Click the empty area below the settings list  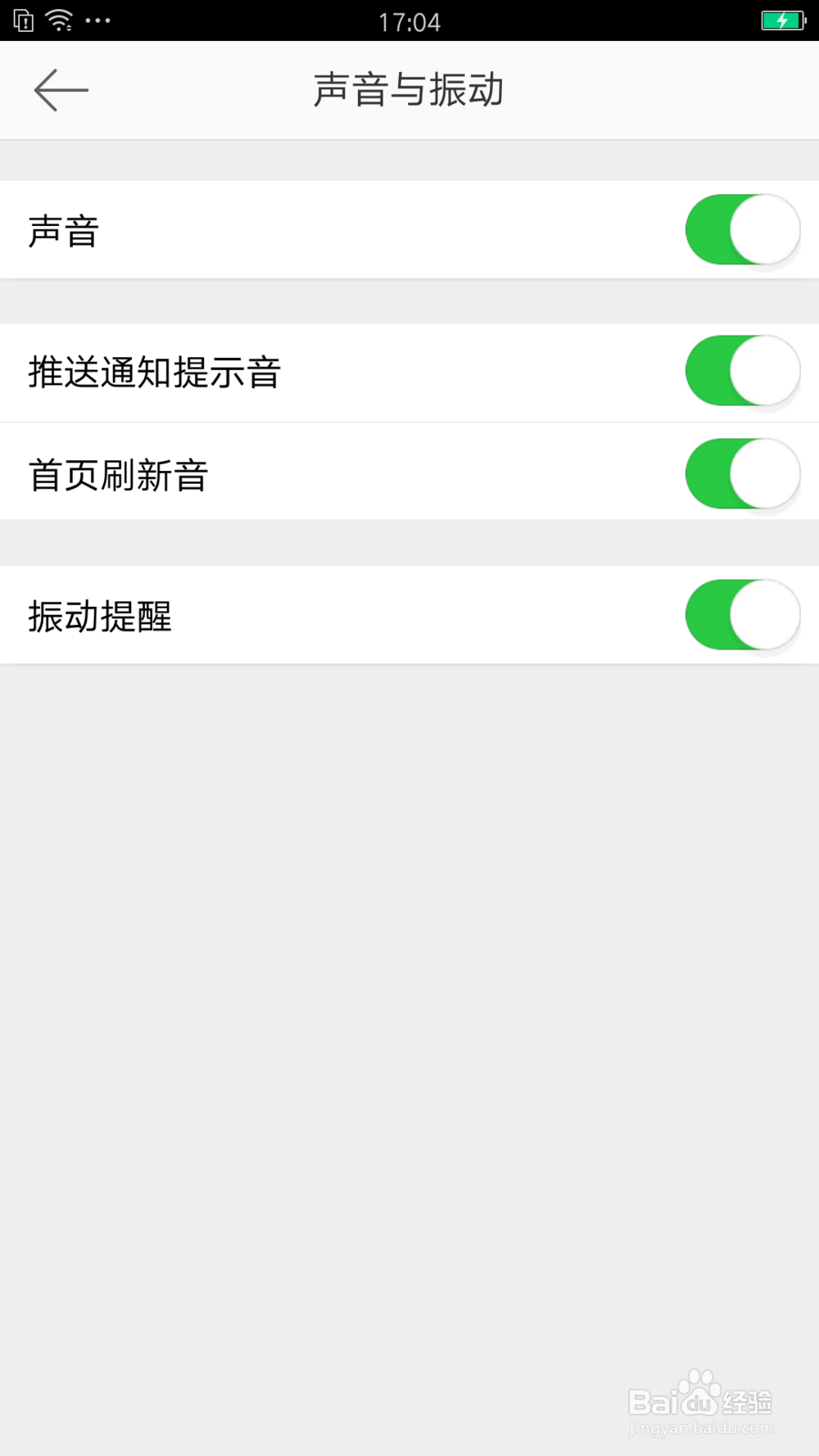click(409, 983)
